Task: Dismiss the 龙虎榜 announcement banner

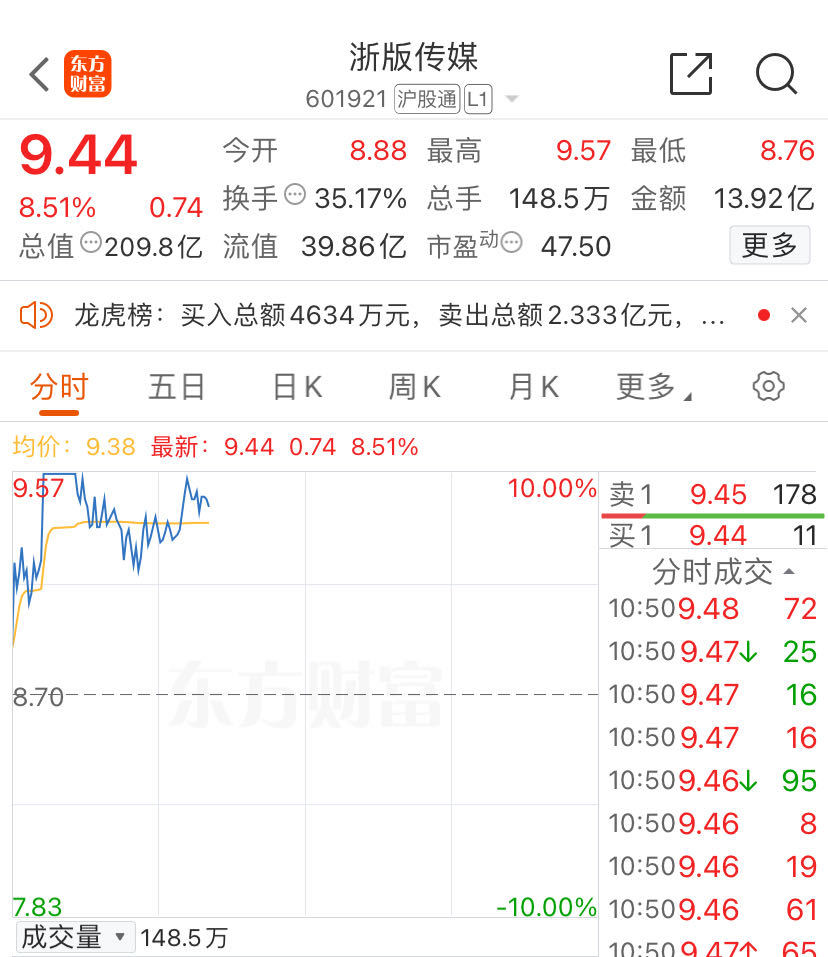Action: 799,316
